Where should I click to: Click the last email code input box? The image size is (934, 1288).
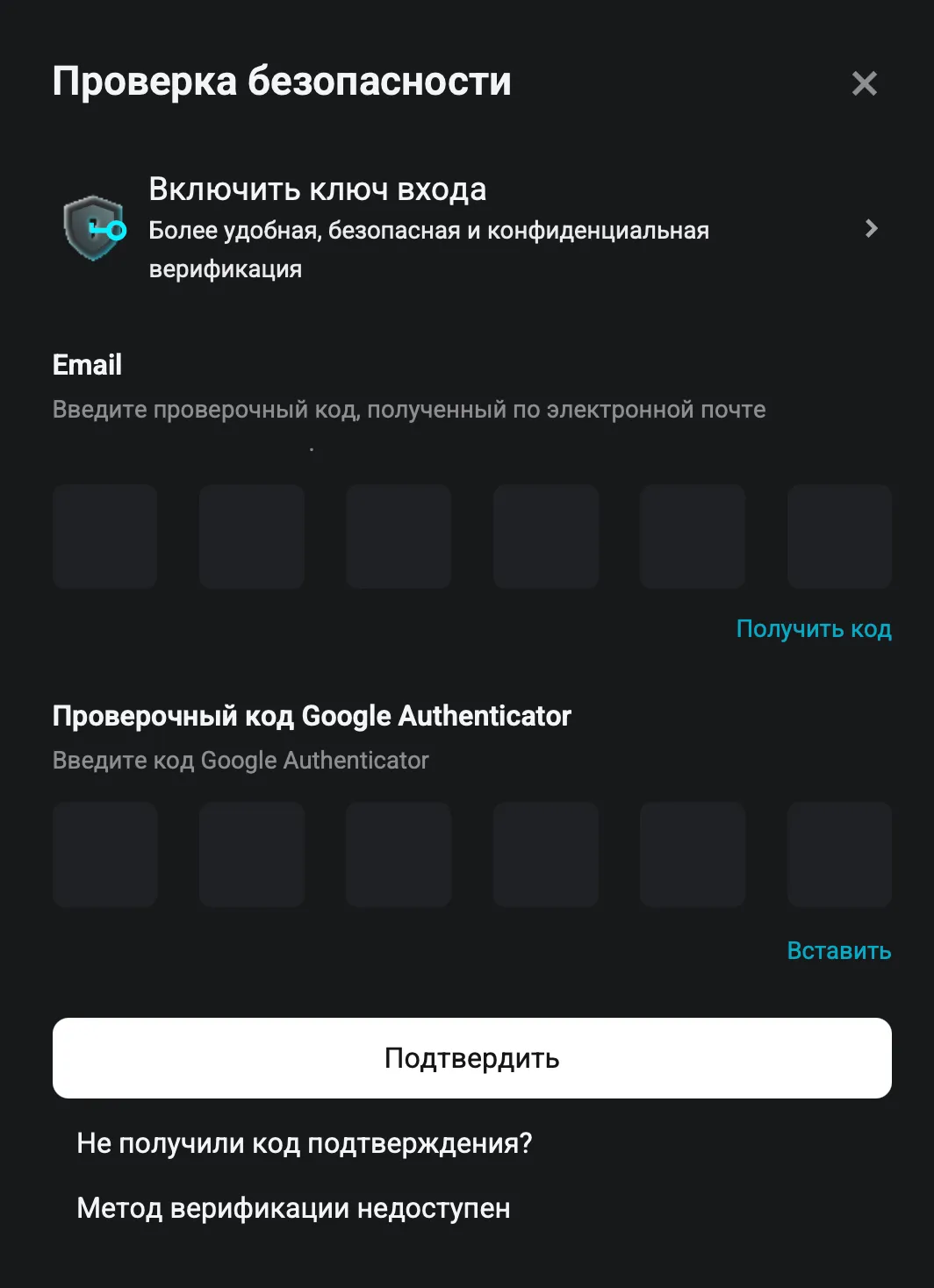839,536
